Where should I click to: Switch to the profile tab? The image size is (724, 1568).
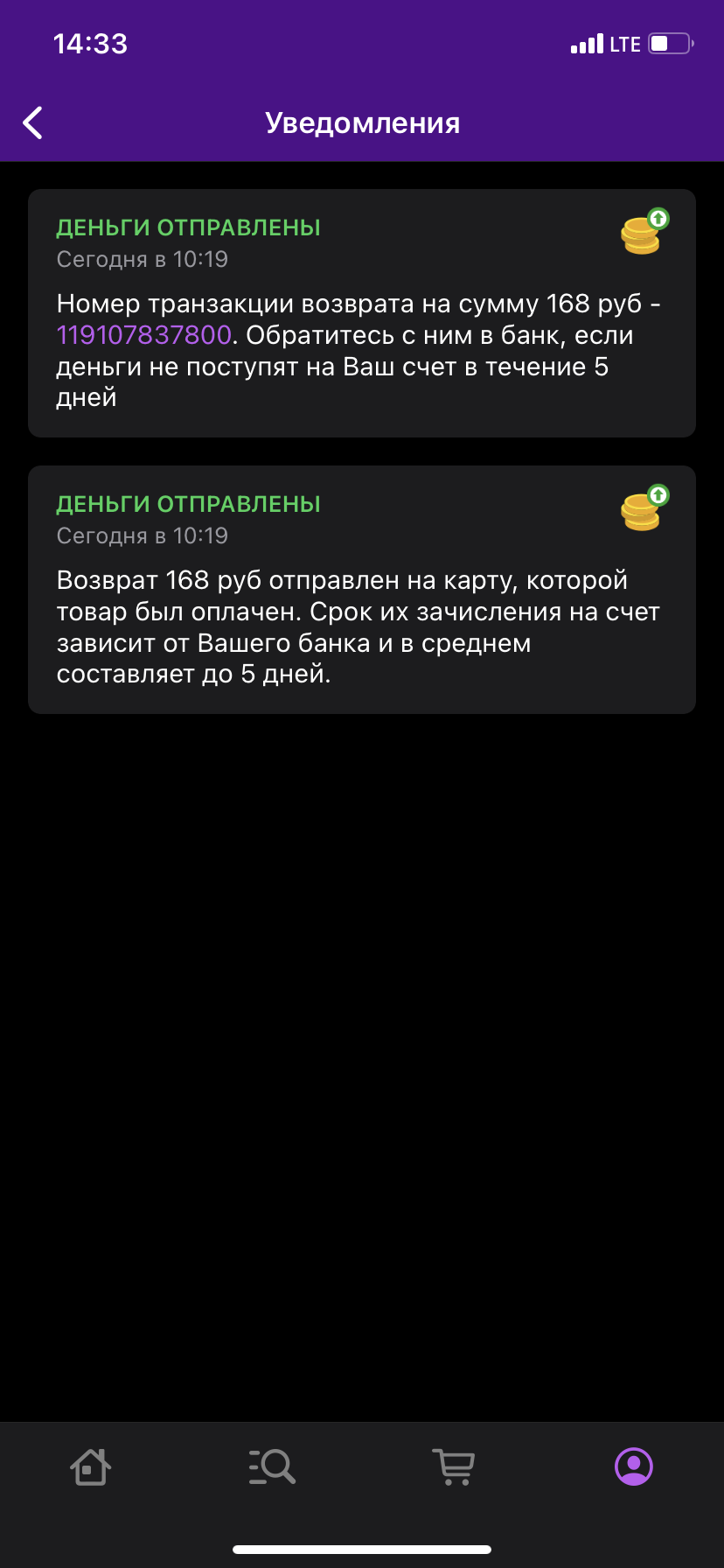634,1466
